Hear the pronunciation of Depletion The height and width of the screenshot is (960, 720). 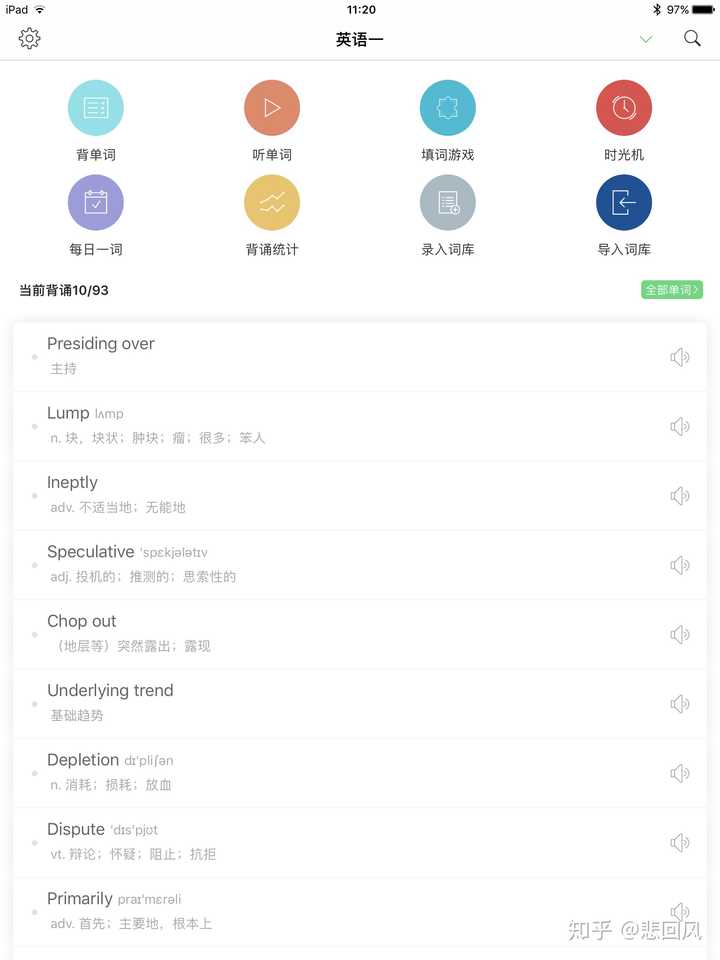click(x=680, y=773)
